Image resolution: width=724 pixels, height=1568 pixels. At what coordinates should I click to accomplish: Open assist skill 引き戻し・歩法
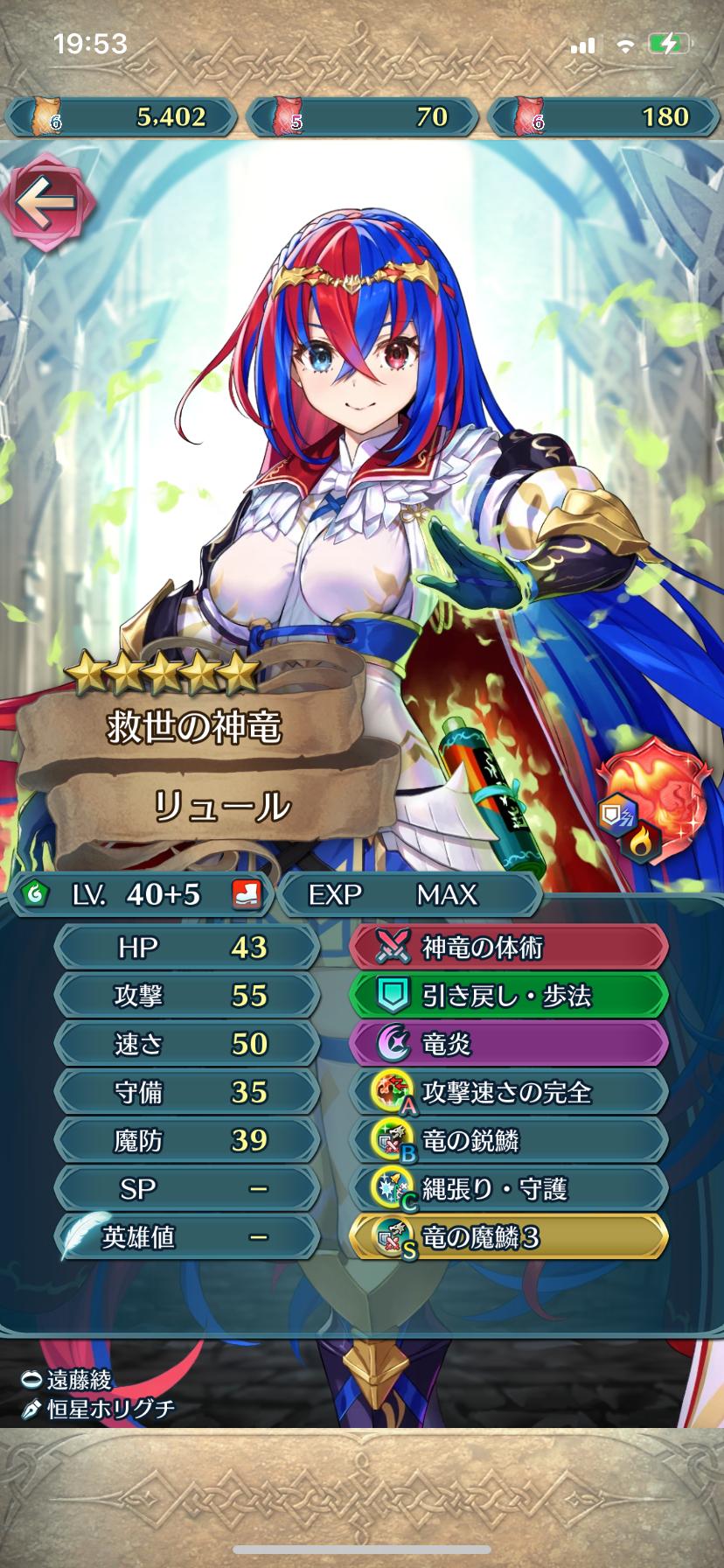(x=509, y=995)
